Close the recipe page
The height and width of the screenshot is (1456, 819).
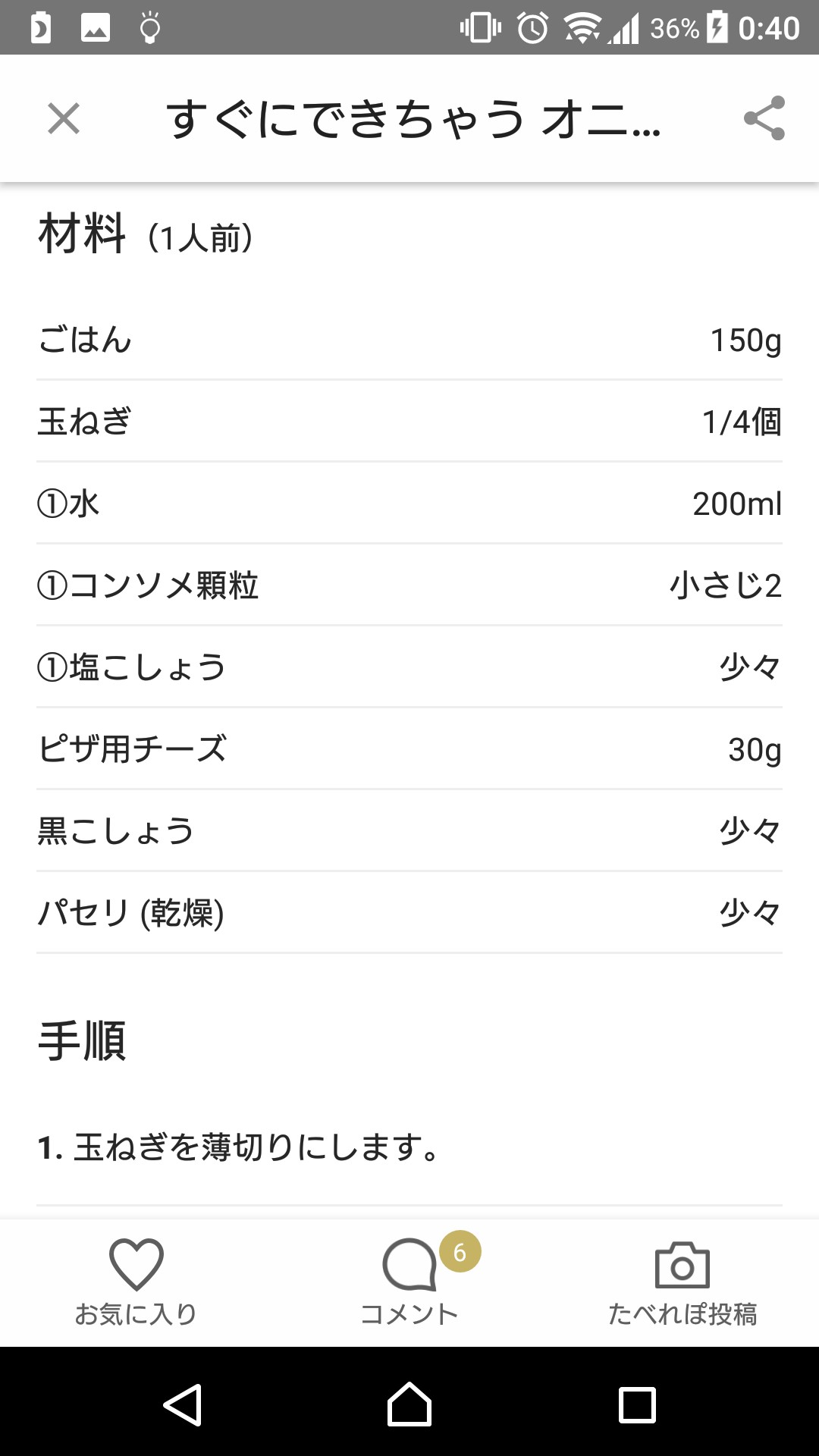[64, 119]
